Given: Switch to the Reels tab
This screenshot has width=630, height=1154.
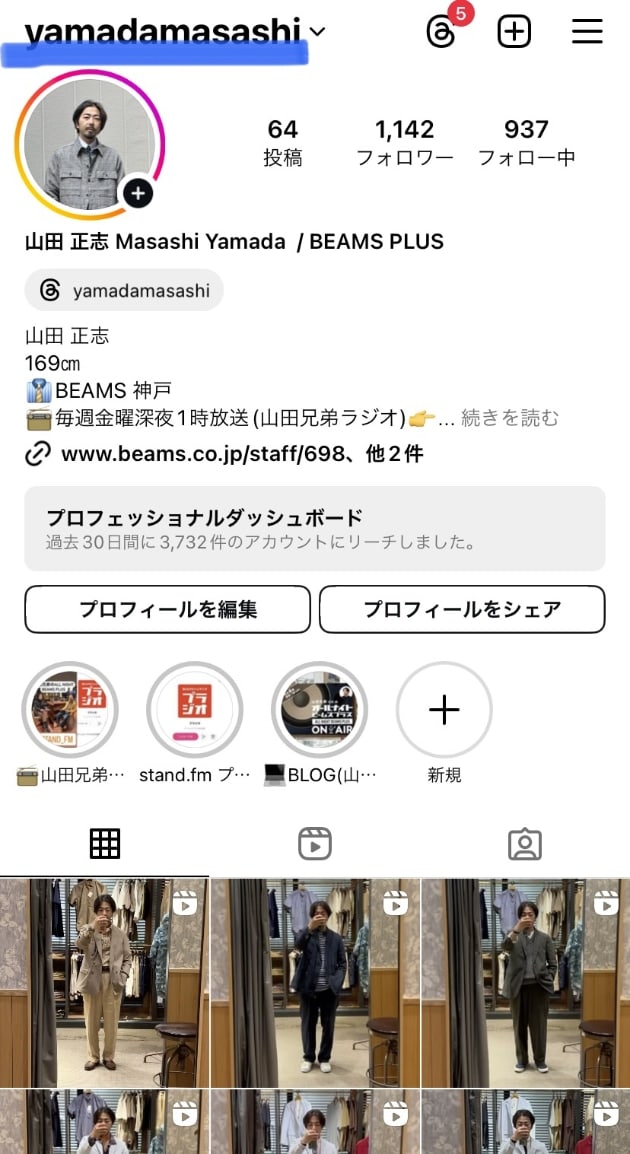Looking at the screenshot, I should pos(315,844).
